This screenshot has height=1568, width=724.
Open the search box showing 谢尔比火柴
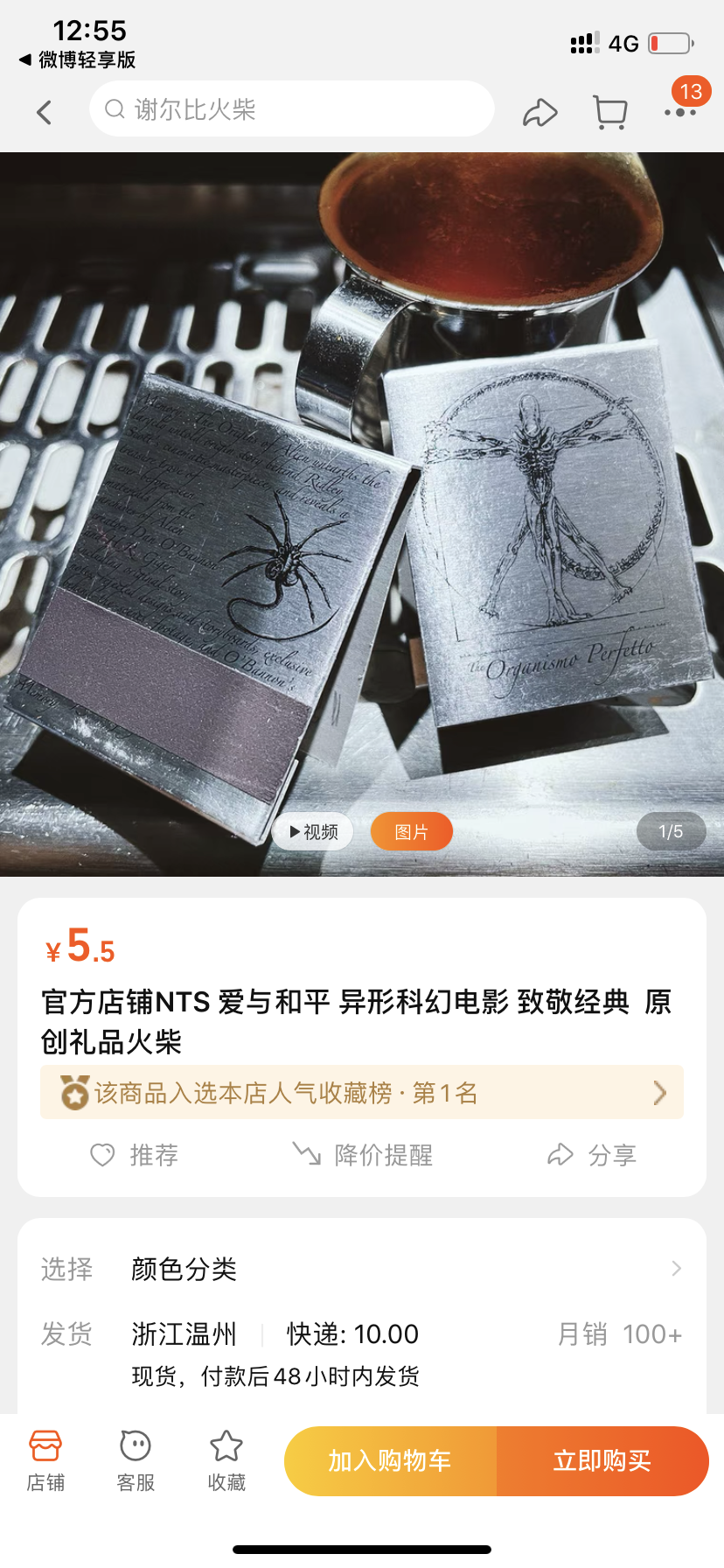(292, 109)
